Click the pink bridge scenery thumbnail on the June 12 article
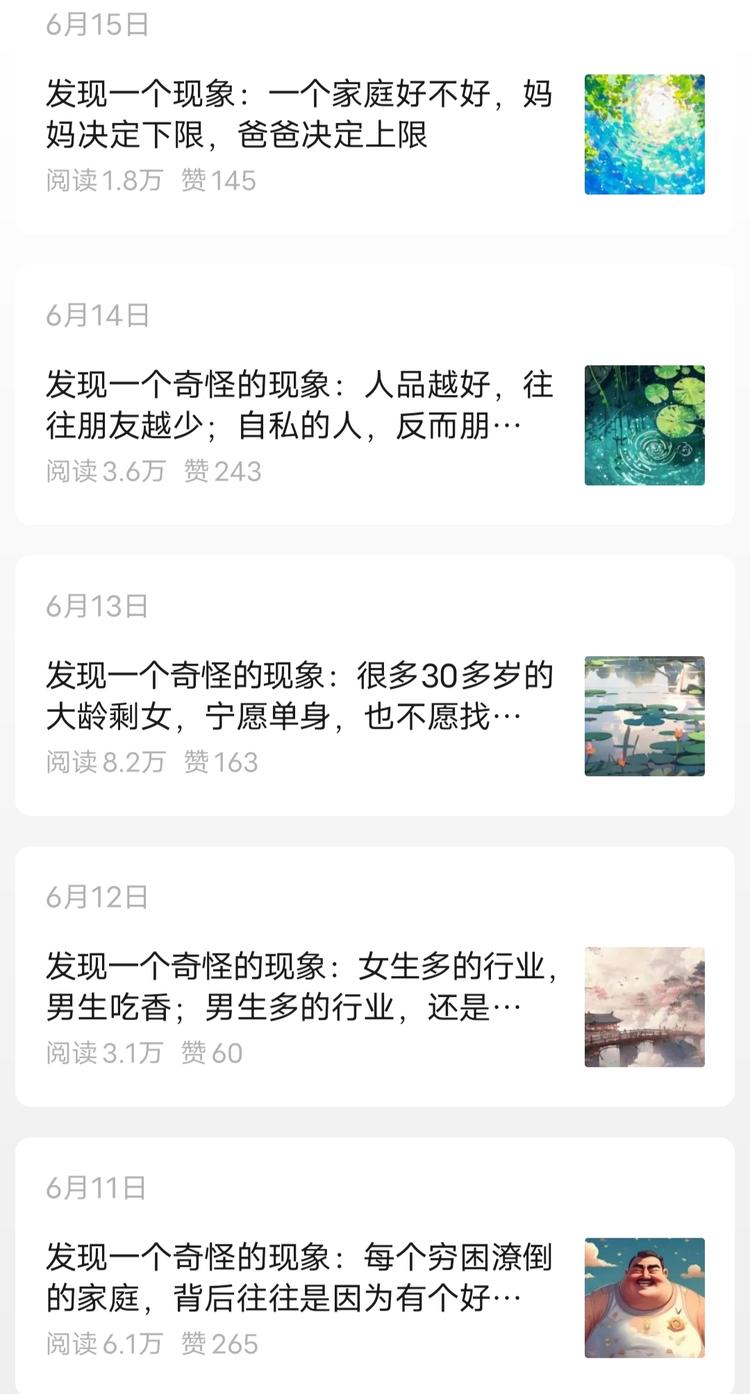This screenshot has width=750, height=1394. pyautogui.click(x=644, y=1006)
